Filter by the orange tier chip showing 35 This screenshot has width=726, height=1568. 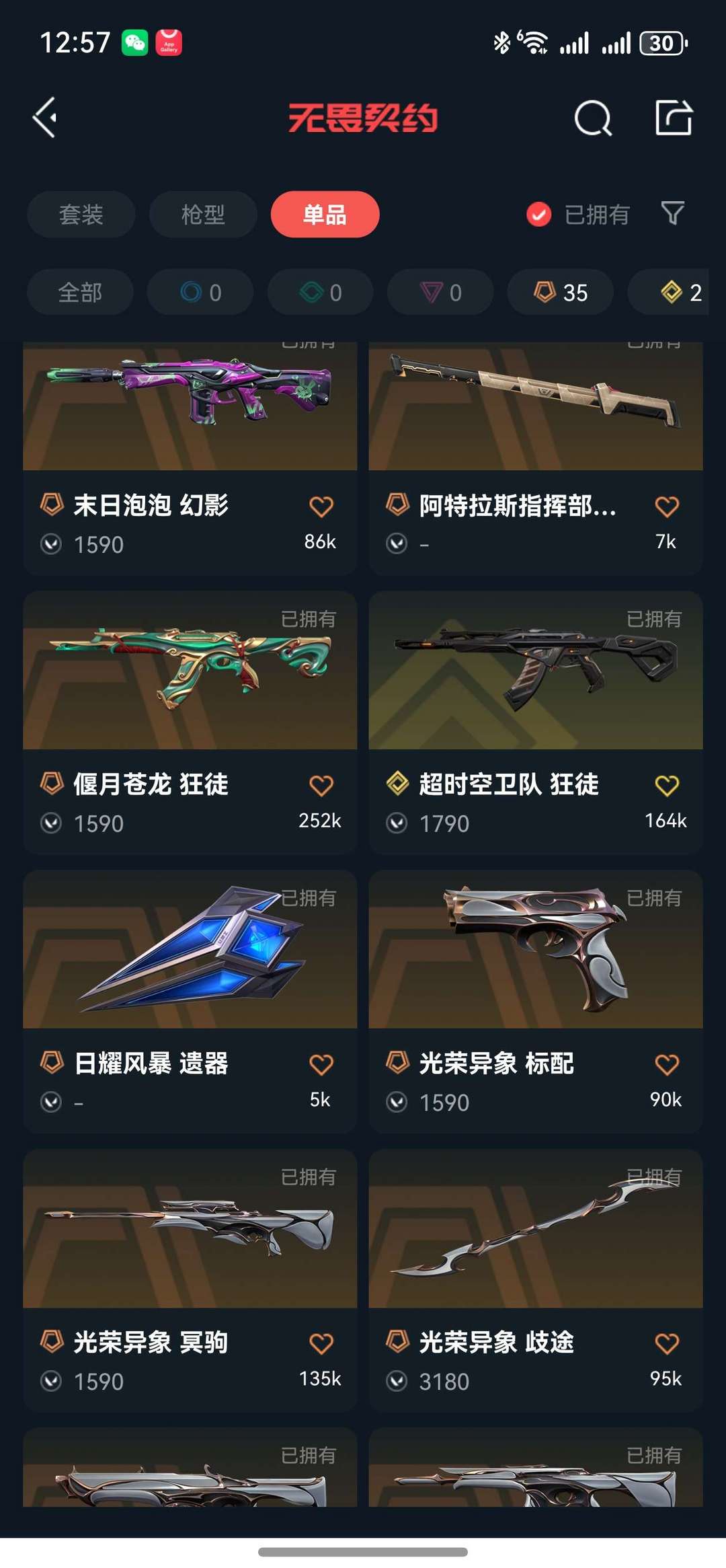click(x=561, y=292)
